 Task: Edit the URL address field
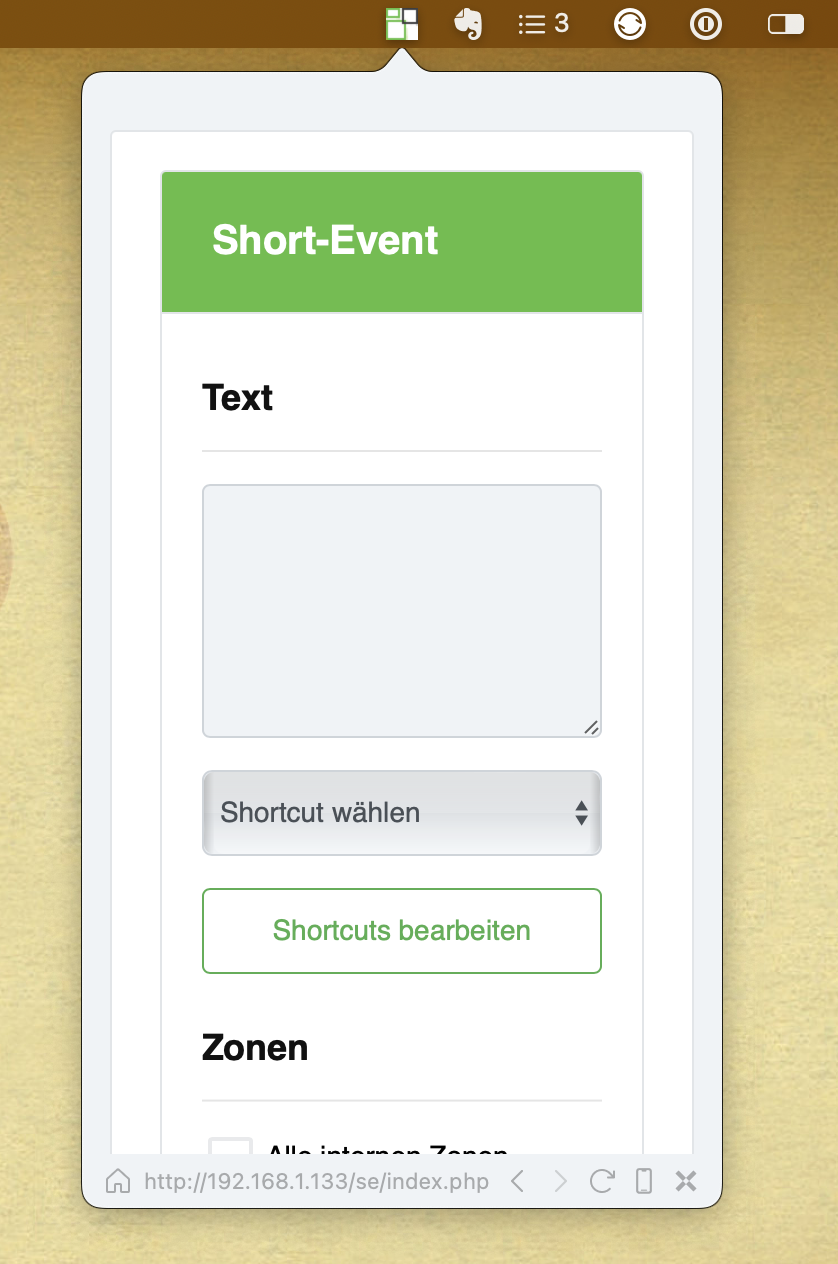(316, 1182)
